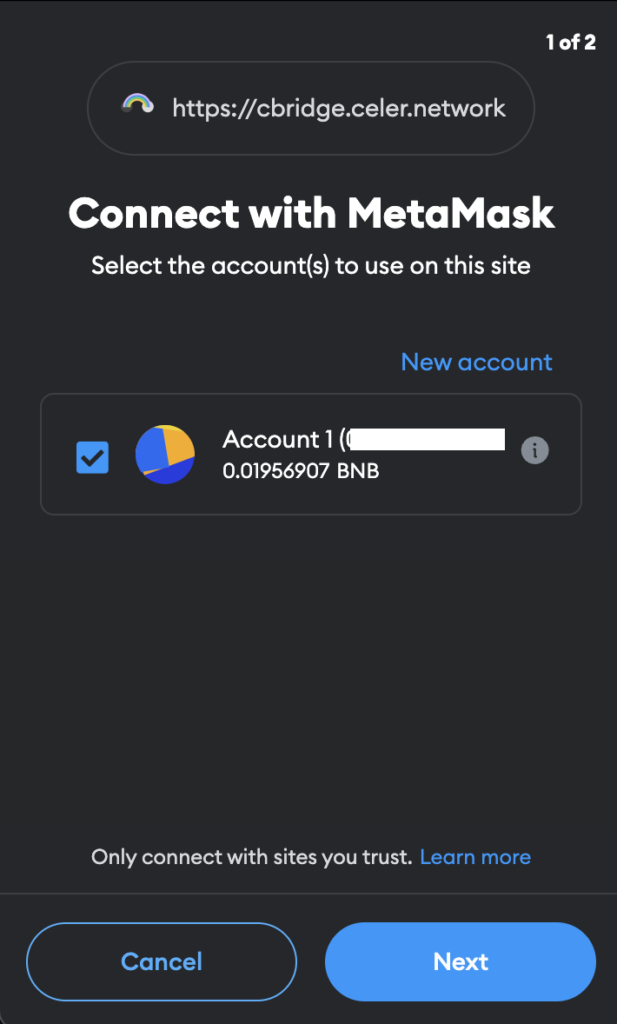The height and width of the screenshot is (1024, 617).
Task: Uncheck the Account 1 checkbox
Action: pyautogui.click(x=93, y=457)
